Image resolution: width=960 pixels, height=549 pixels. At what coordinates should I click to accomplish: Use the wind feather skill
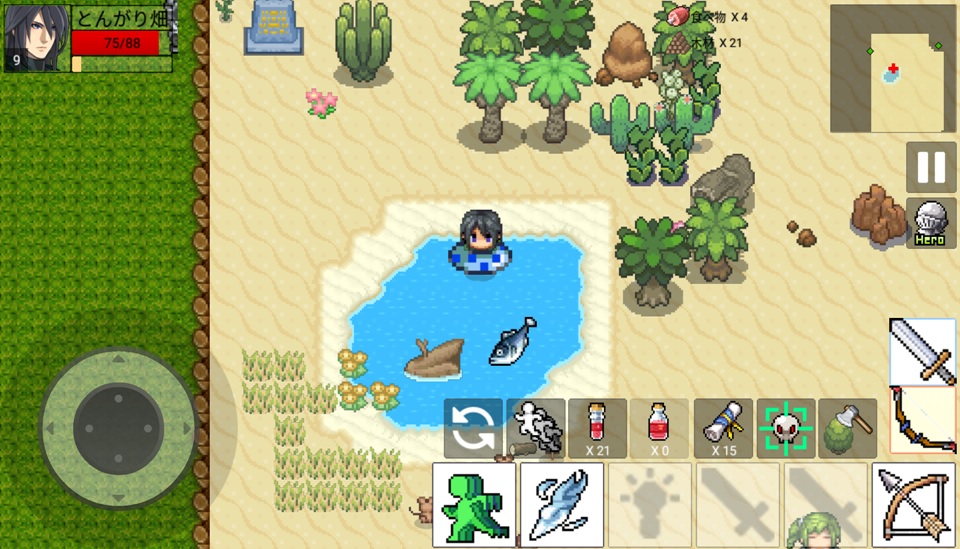coord(561,504)
